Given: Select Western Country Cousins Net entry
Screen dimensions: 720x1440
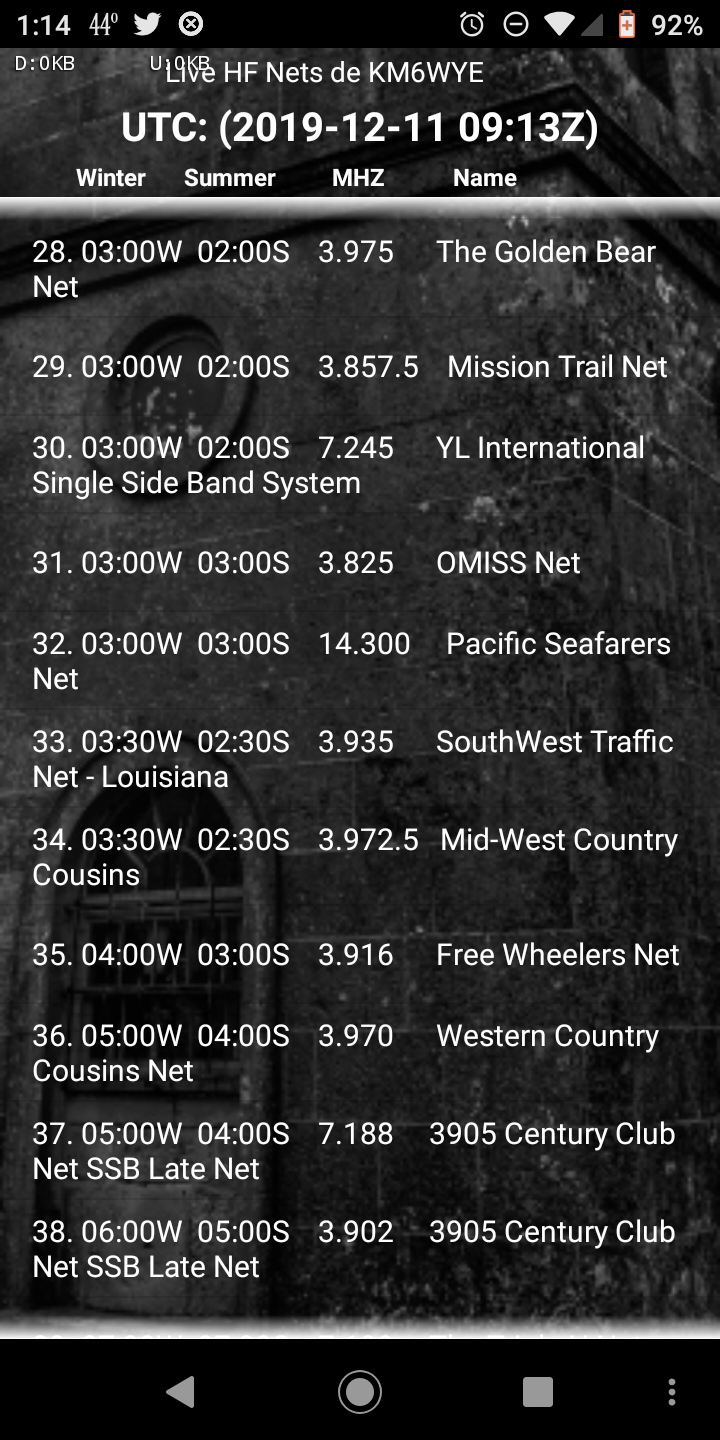Looking at the screenshot, I should click(360, 1053).
